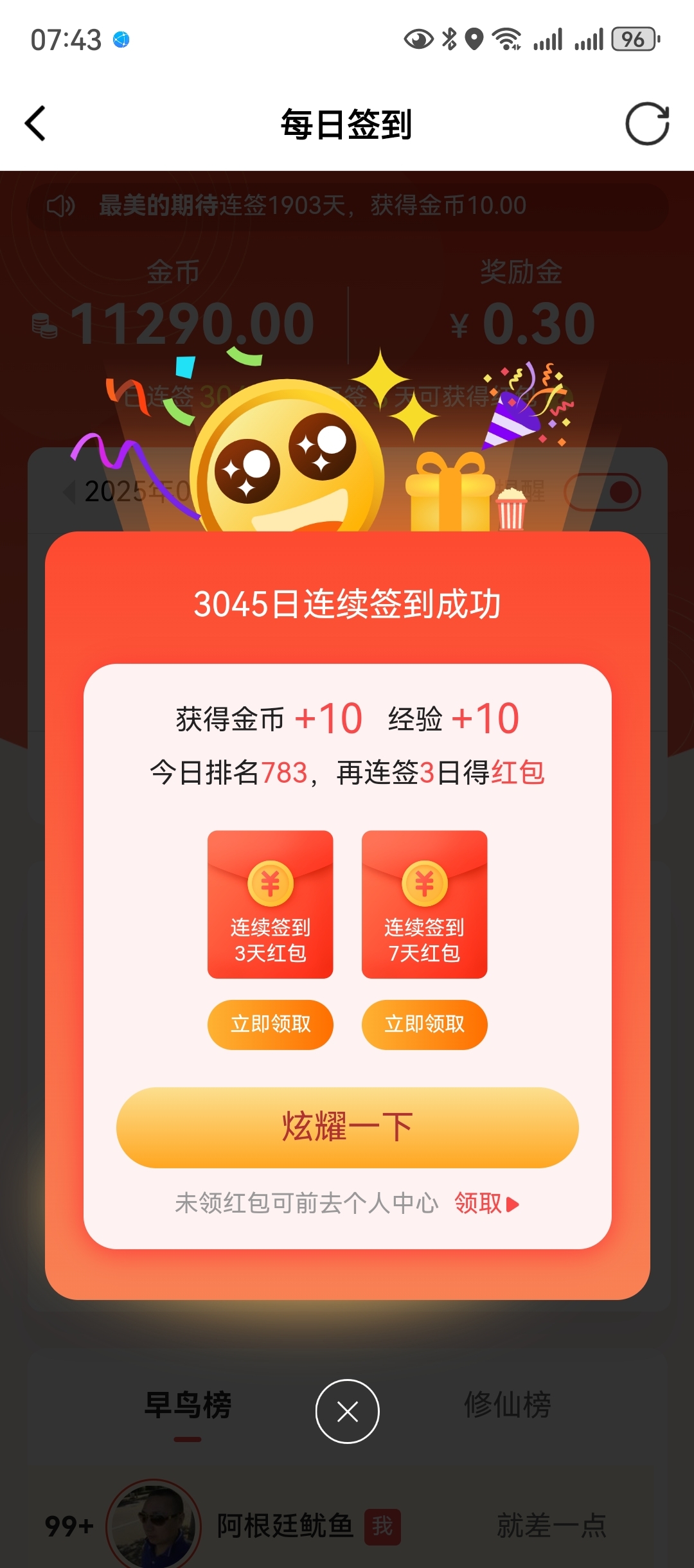
Task: Refresh the daily sign-in page
Action: click(647, 123)
